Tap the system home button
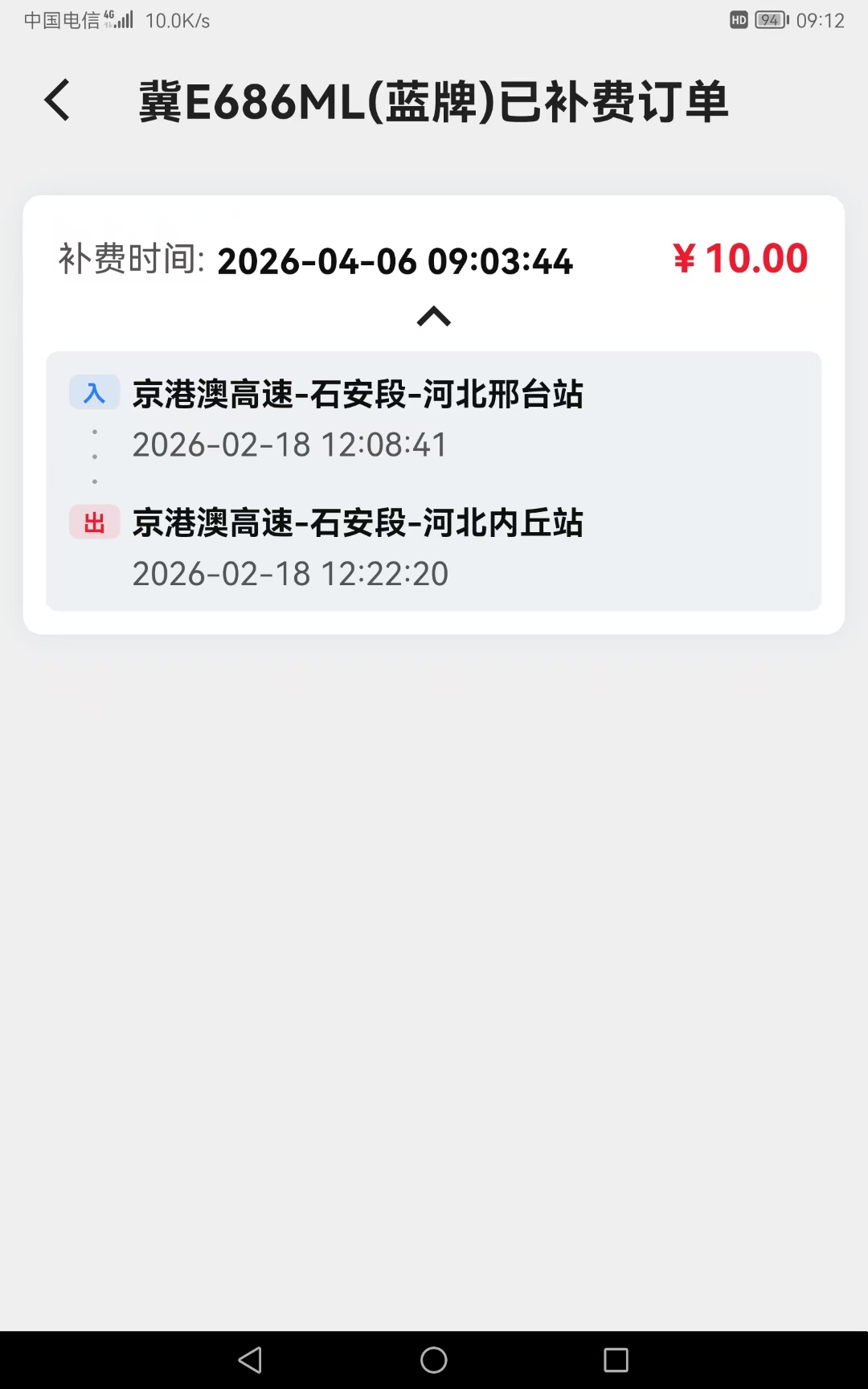 [434, 1360]
